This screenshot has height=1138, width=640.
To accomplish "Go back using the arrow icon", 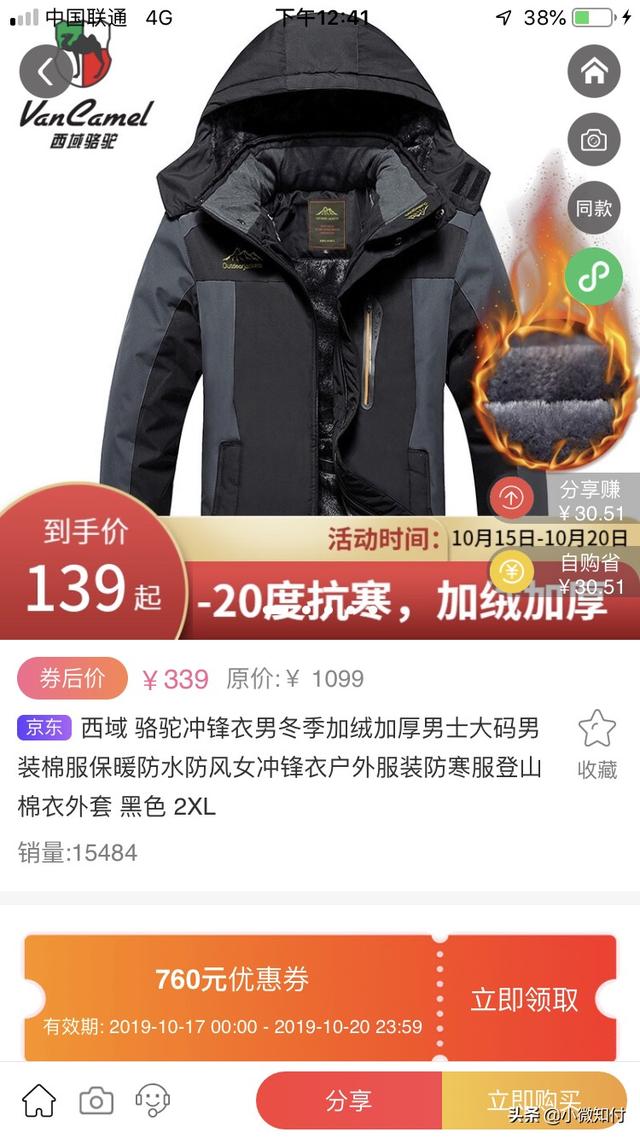I will pos(46,72).
